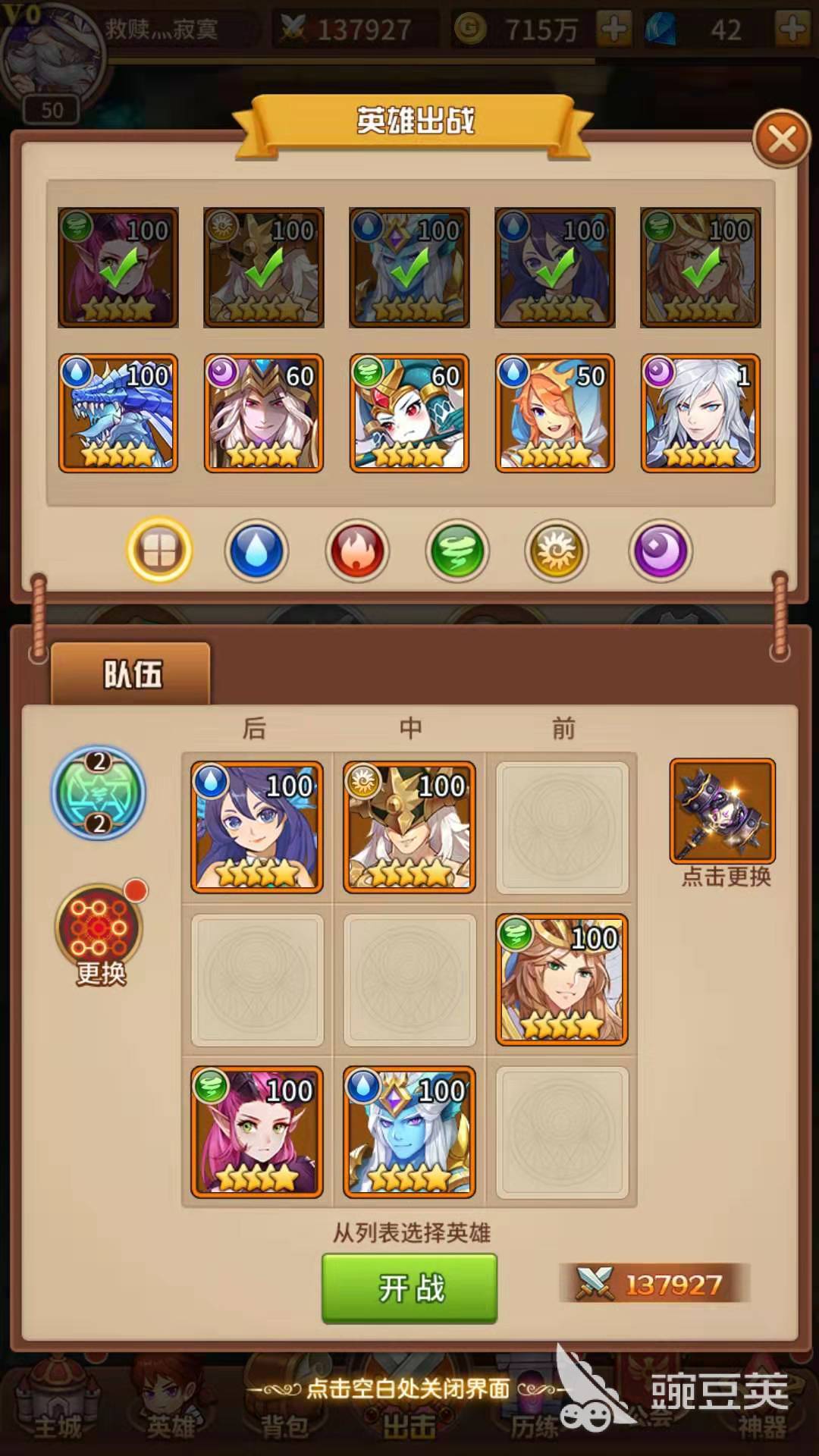Viewport: 819px width, 1456px height.
Task: Filter heroes by water element
Action: click(x=256, y=551)
